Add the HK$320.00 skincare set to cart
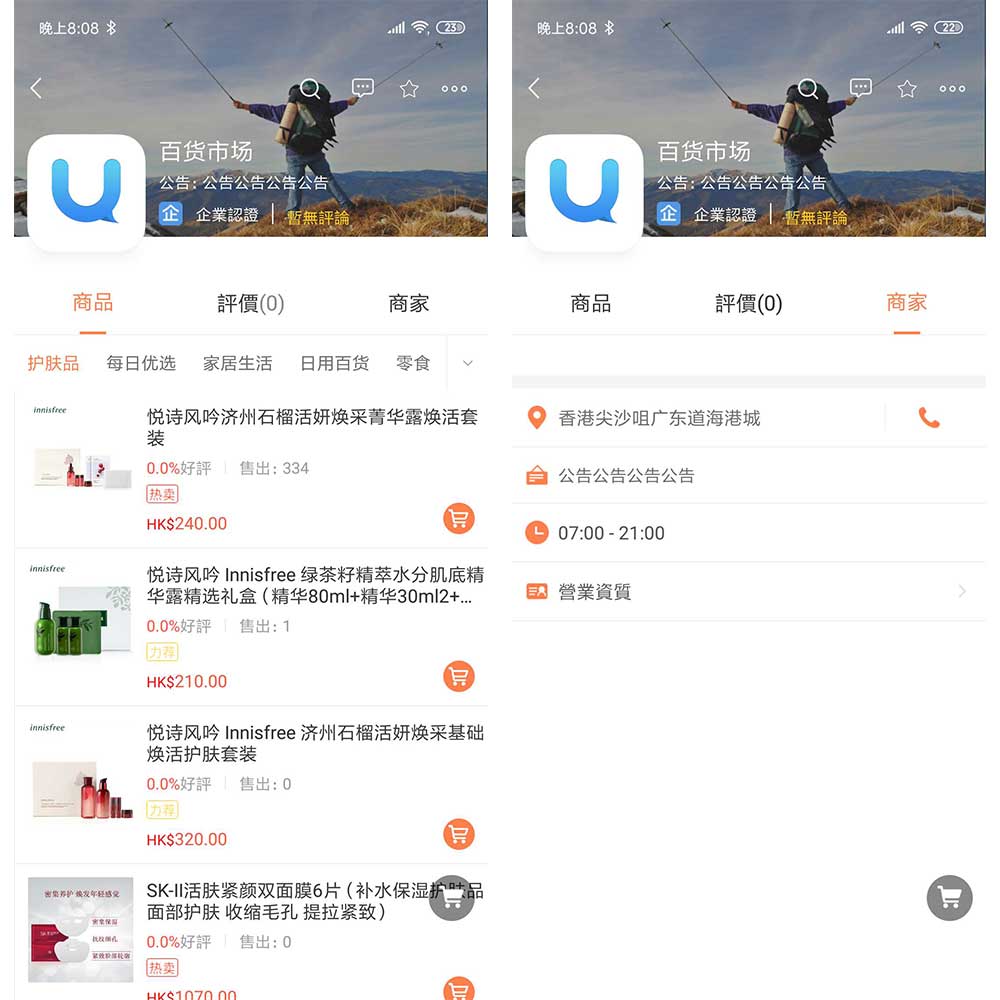Image resolution: width=1000 pixels, height=1000 pixels. [458, 834]
